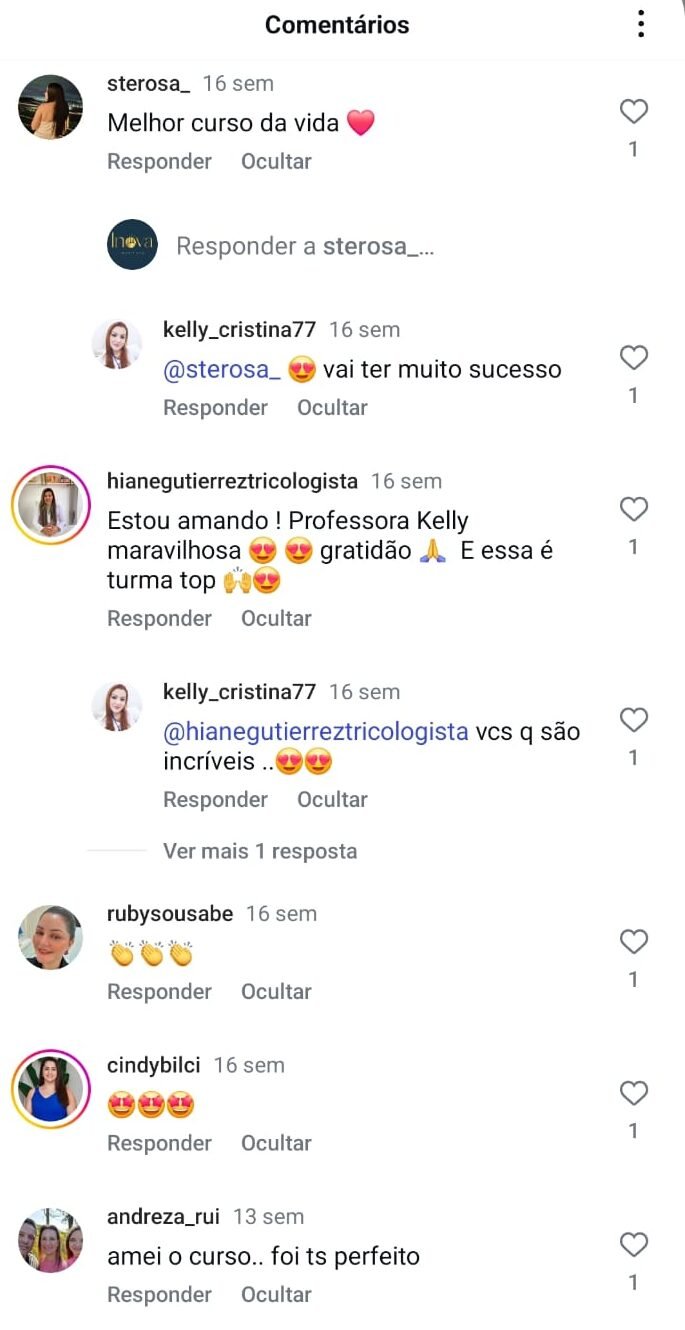Like hianegutierreztricologista's comment
The image size is (685, 1330).
[633, 510]
